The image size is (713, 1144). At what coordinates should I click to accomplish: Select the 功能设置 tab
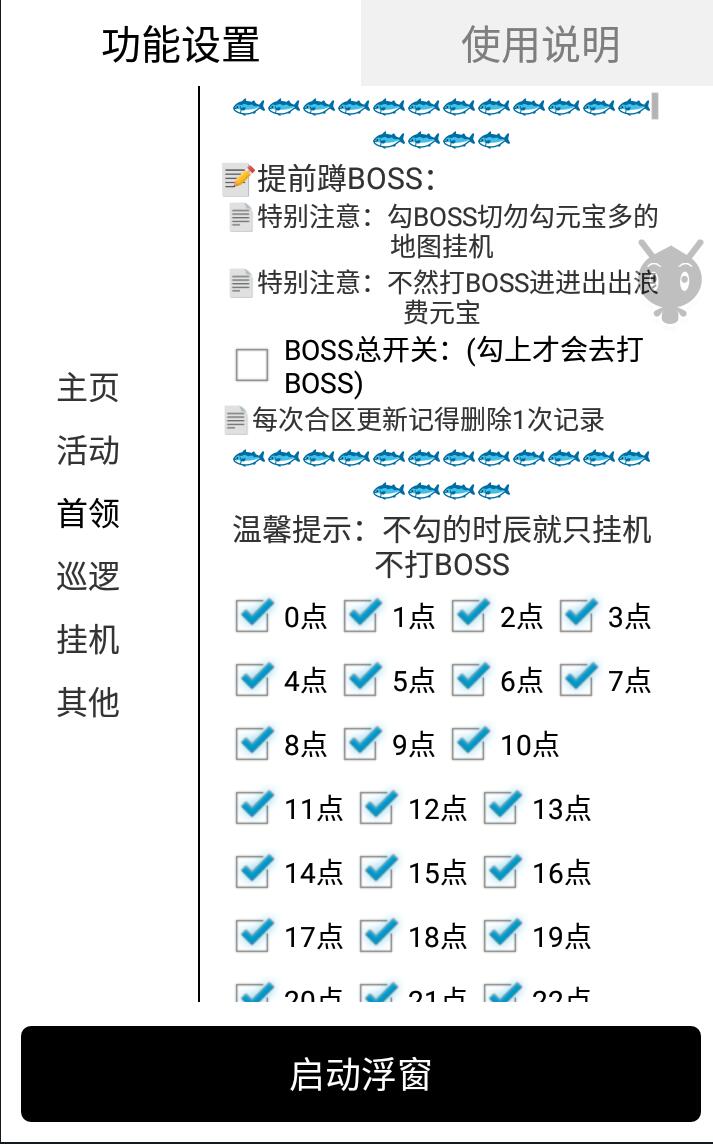tap(181, 44)
